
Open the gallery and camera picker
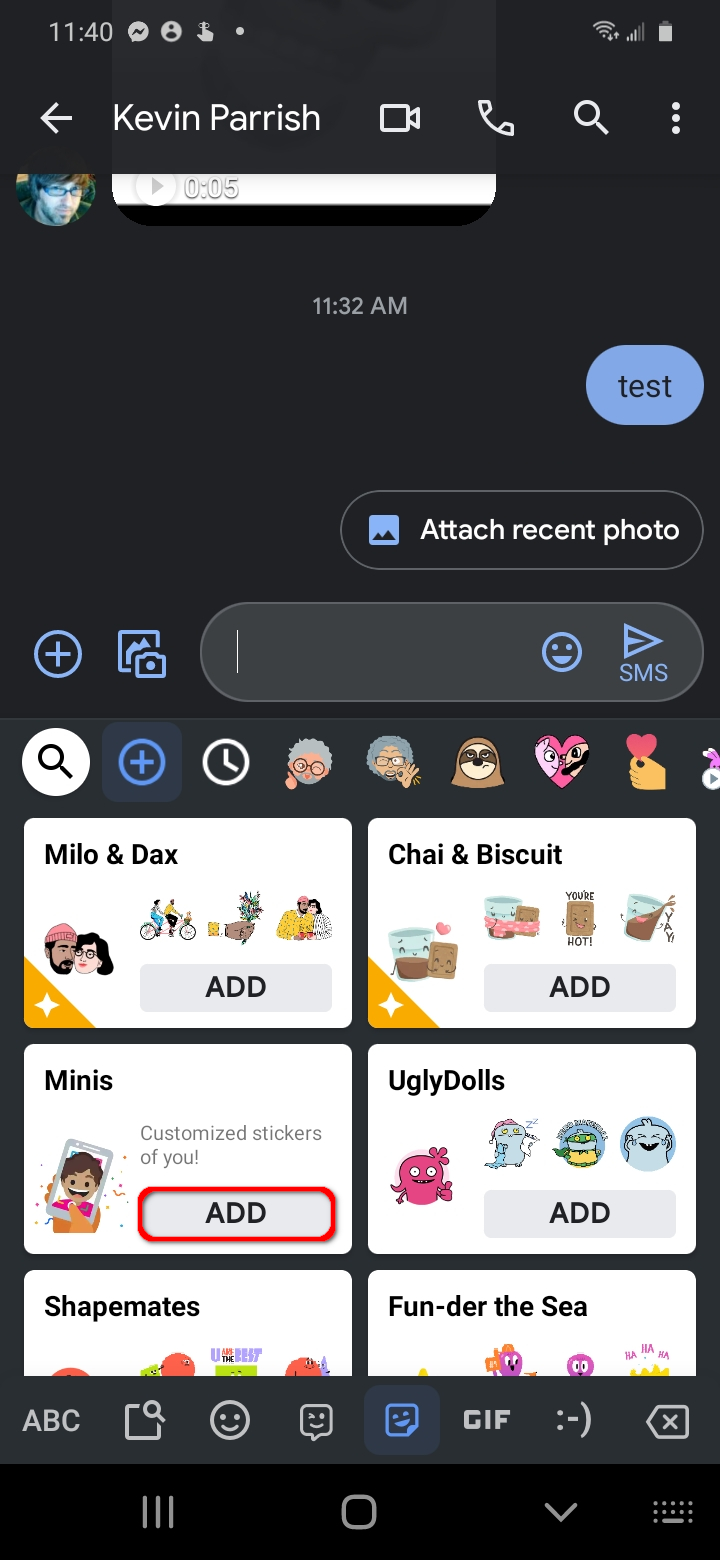(142, 654)
